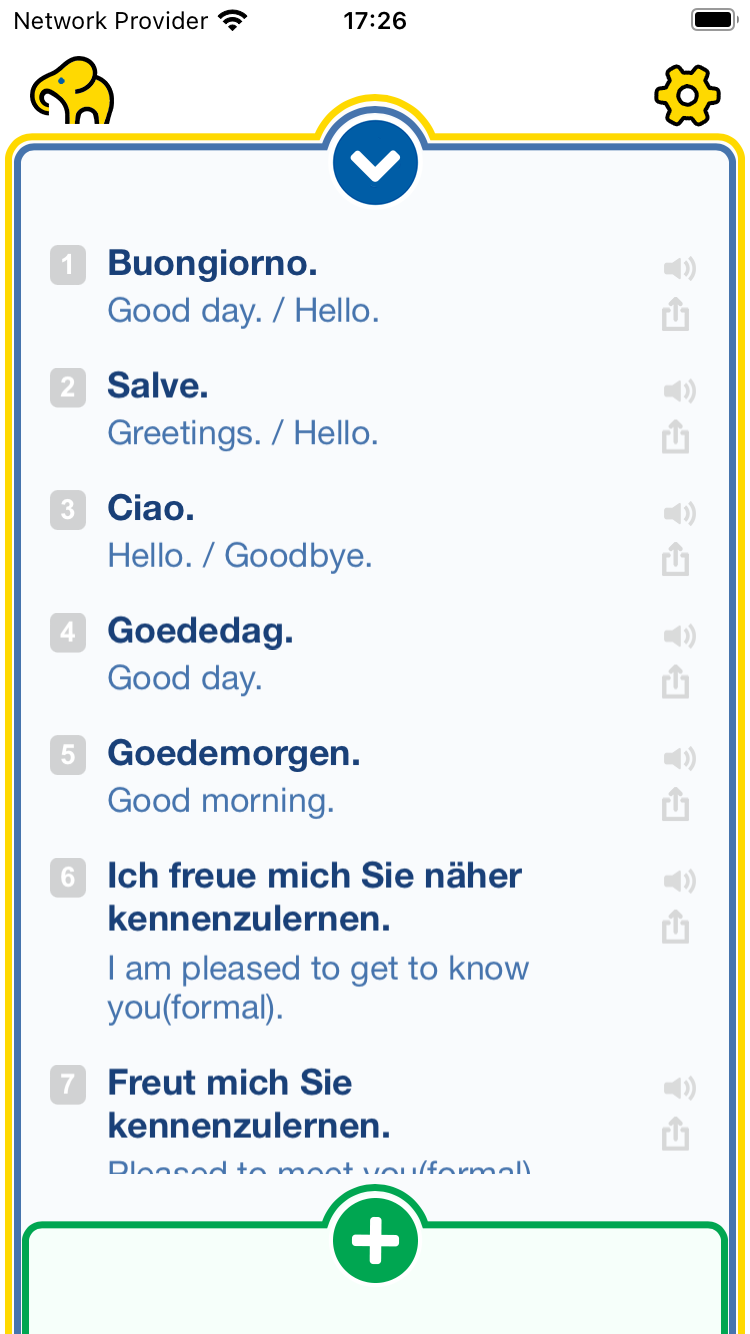Mute the speaker on phrase 2
The height and width of the screenshot is (1334, 750).
pos(680,391)
